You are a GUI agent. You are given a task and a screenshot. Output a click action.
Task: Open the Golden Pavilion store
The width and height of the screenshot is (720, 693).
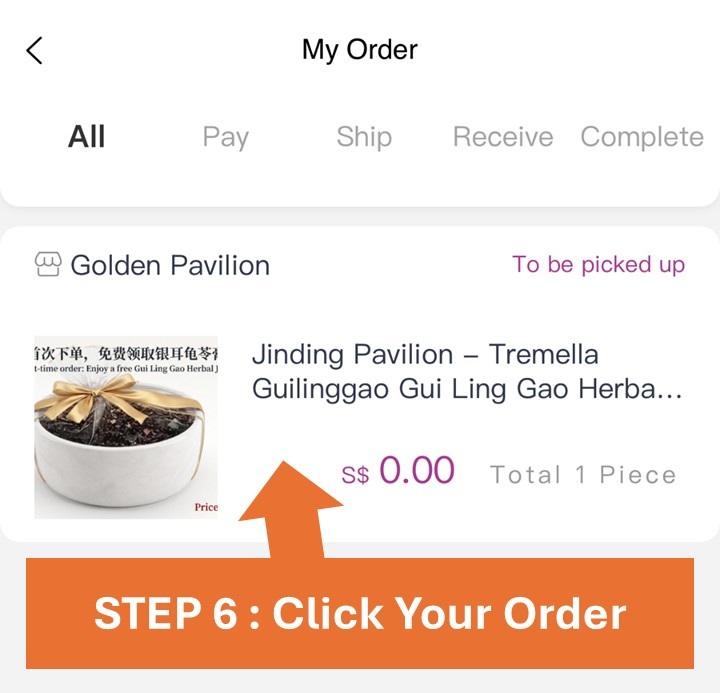tap(153, 265)
